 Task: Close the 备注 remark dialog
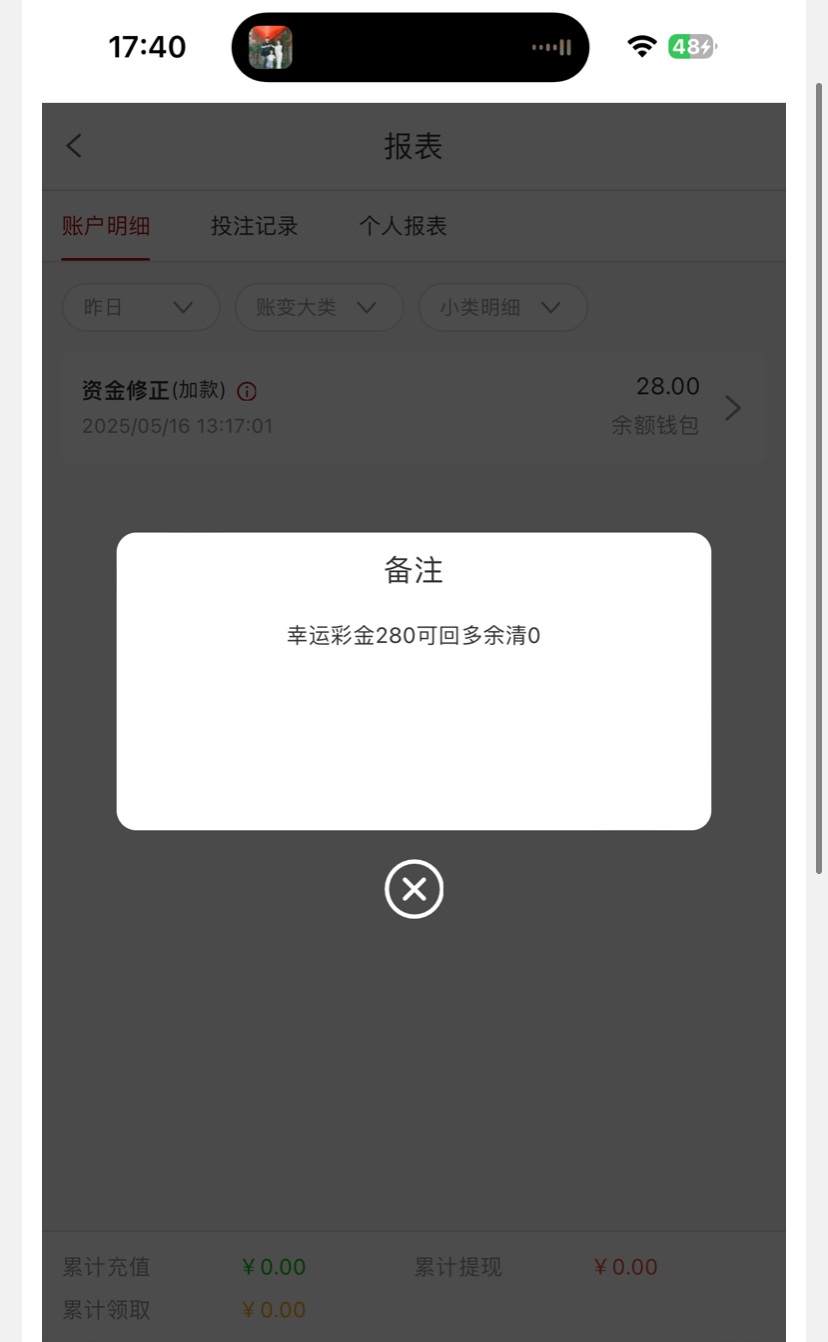tap(414, 889)
